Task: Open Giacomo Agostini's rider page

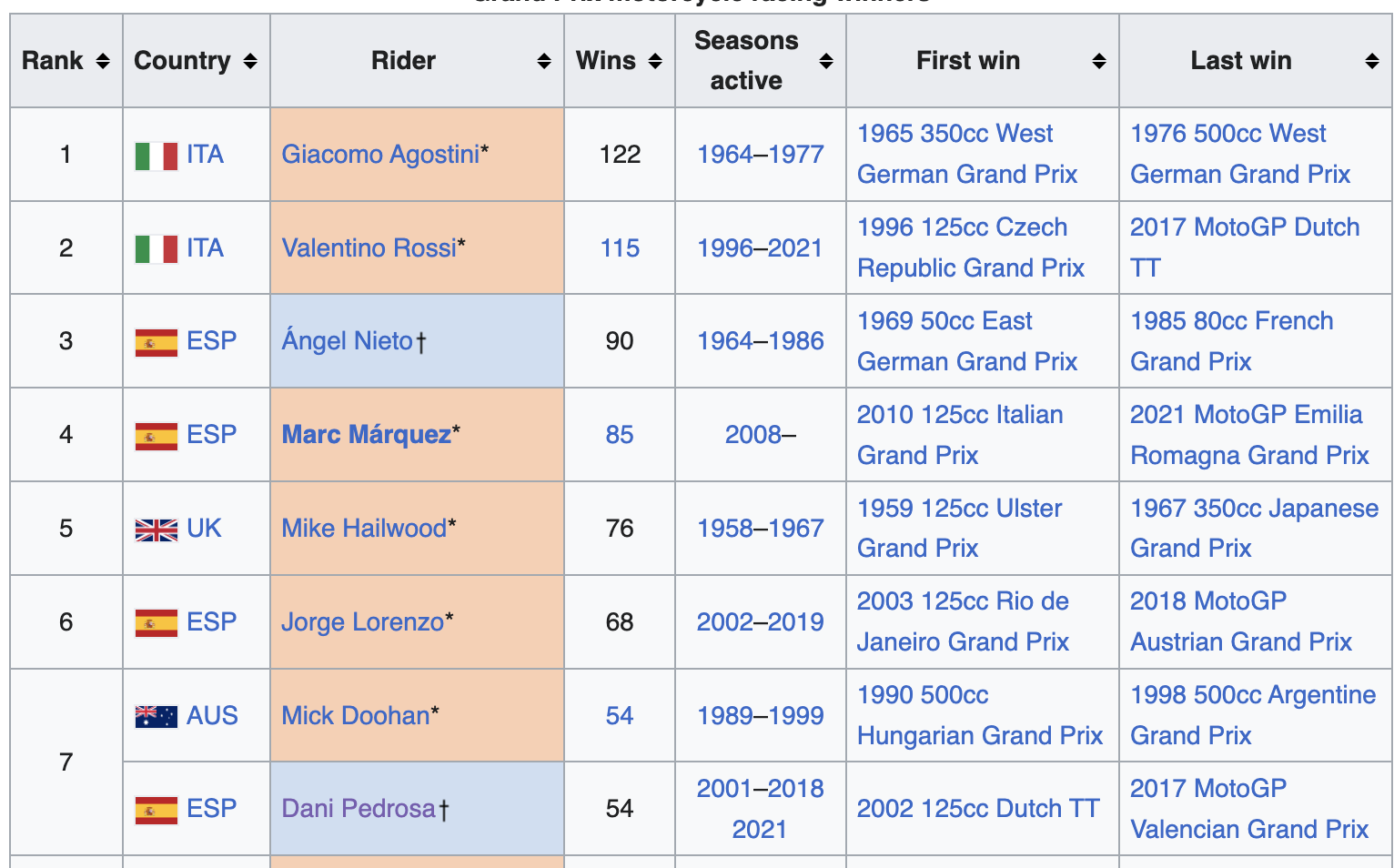Action: click(380, 155)
